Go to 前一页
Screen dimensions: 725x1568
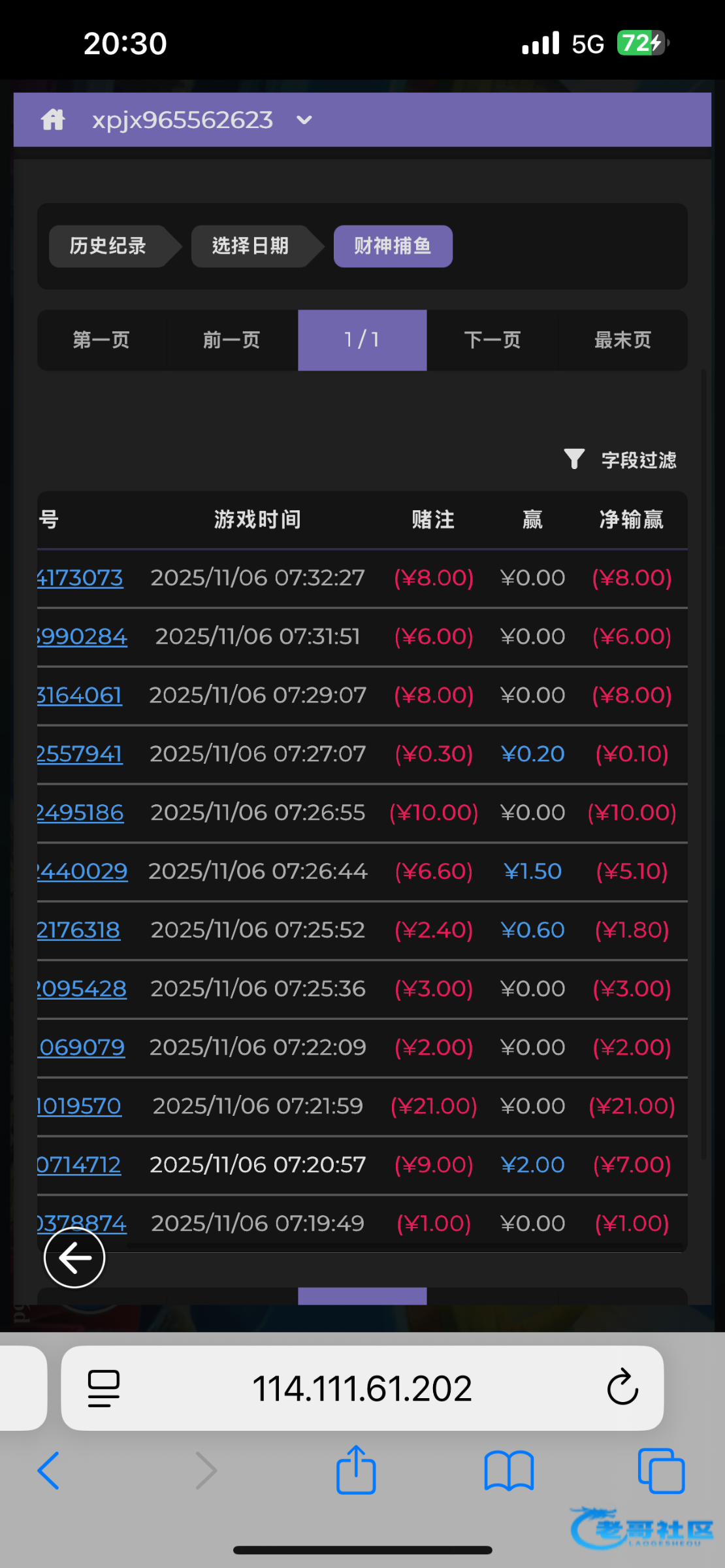(232, 340)
